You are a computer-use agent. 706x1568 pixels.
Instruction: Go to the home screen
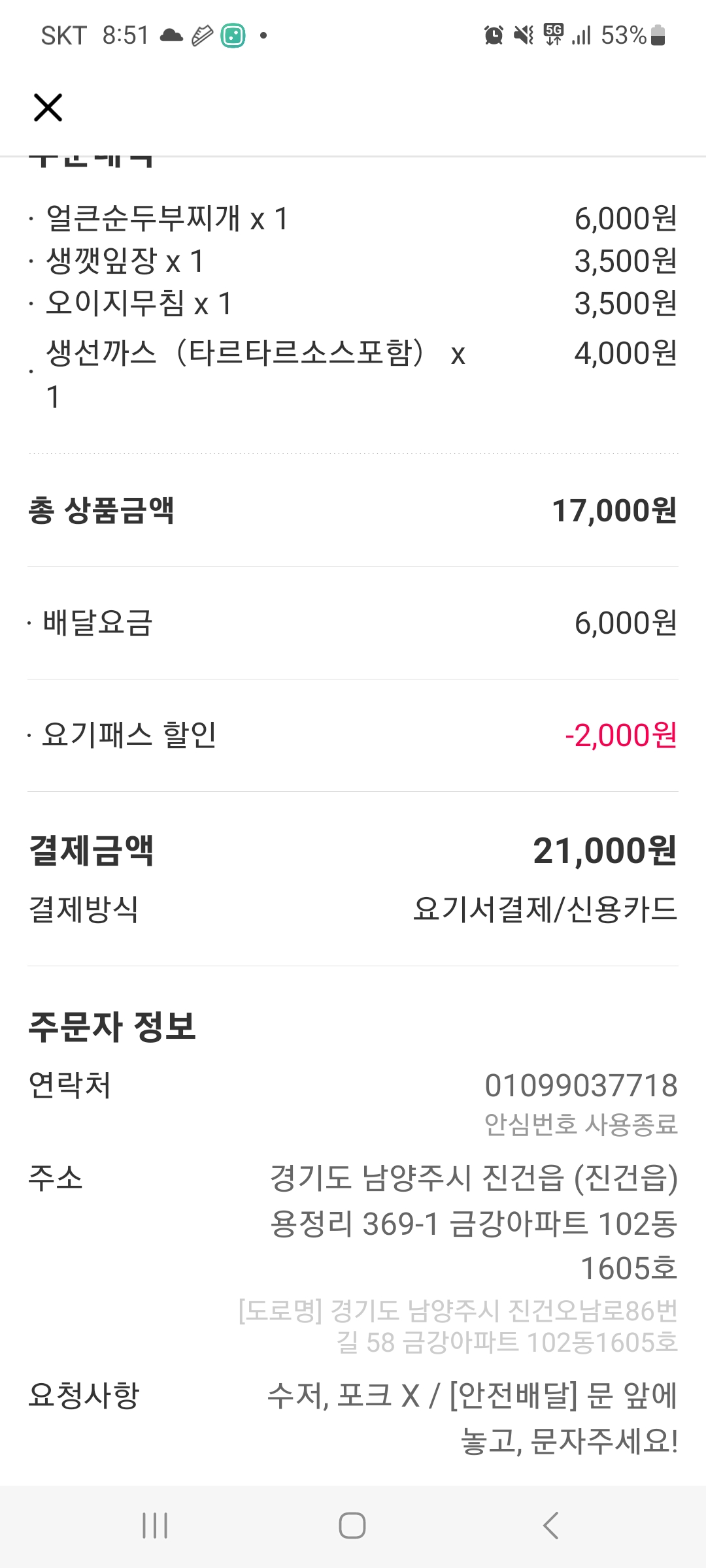(352, 1526)
